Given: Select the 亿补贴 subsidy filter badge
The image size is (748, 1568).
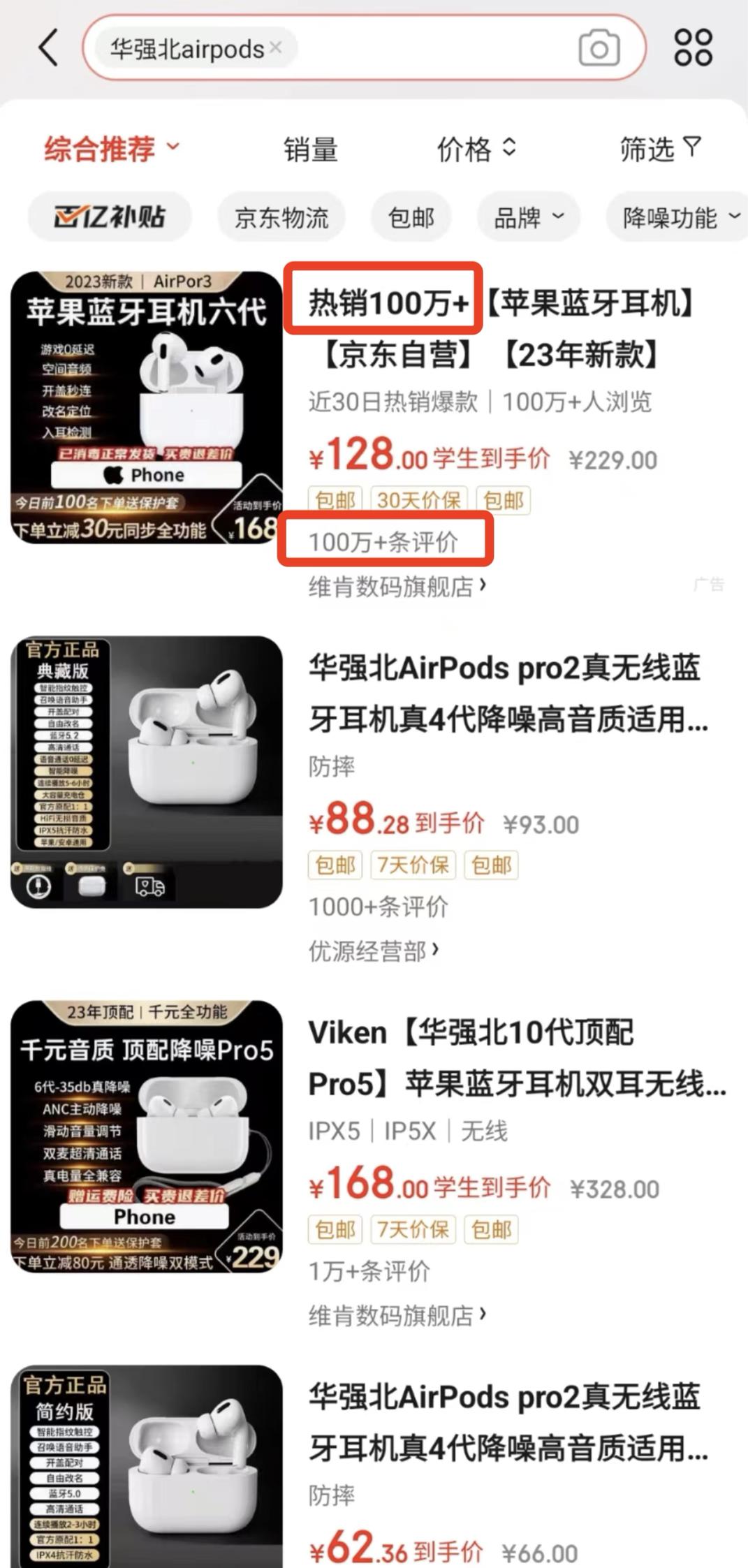Looking at the screenshot, I should point(109,217).
